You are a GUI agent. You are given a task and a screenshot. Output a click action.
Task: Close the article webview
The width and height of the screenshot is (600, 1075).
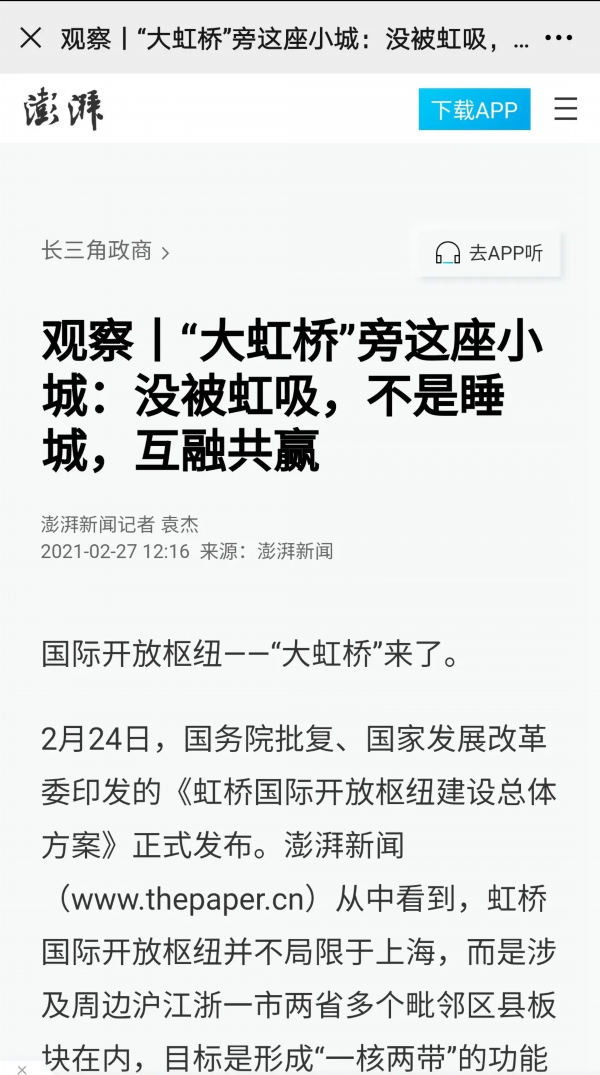(x=31, y=38)
